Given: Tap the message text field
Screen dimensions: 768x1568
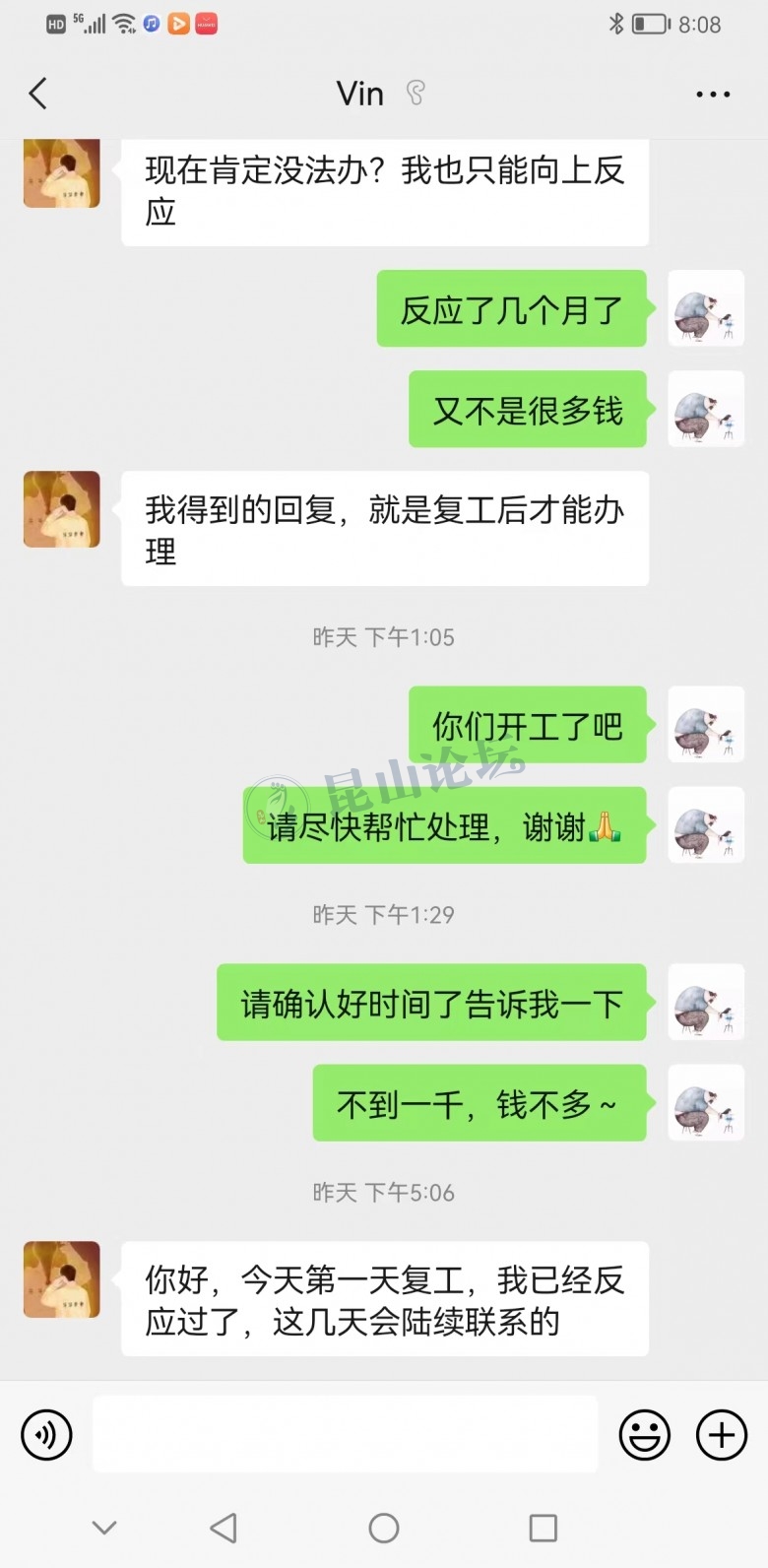Looking at the screenshot, I should pos(345,1434).
